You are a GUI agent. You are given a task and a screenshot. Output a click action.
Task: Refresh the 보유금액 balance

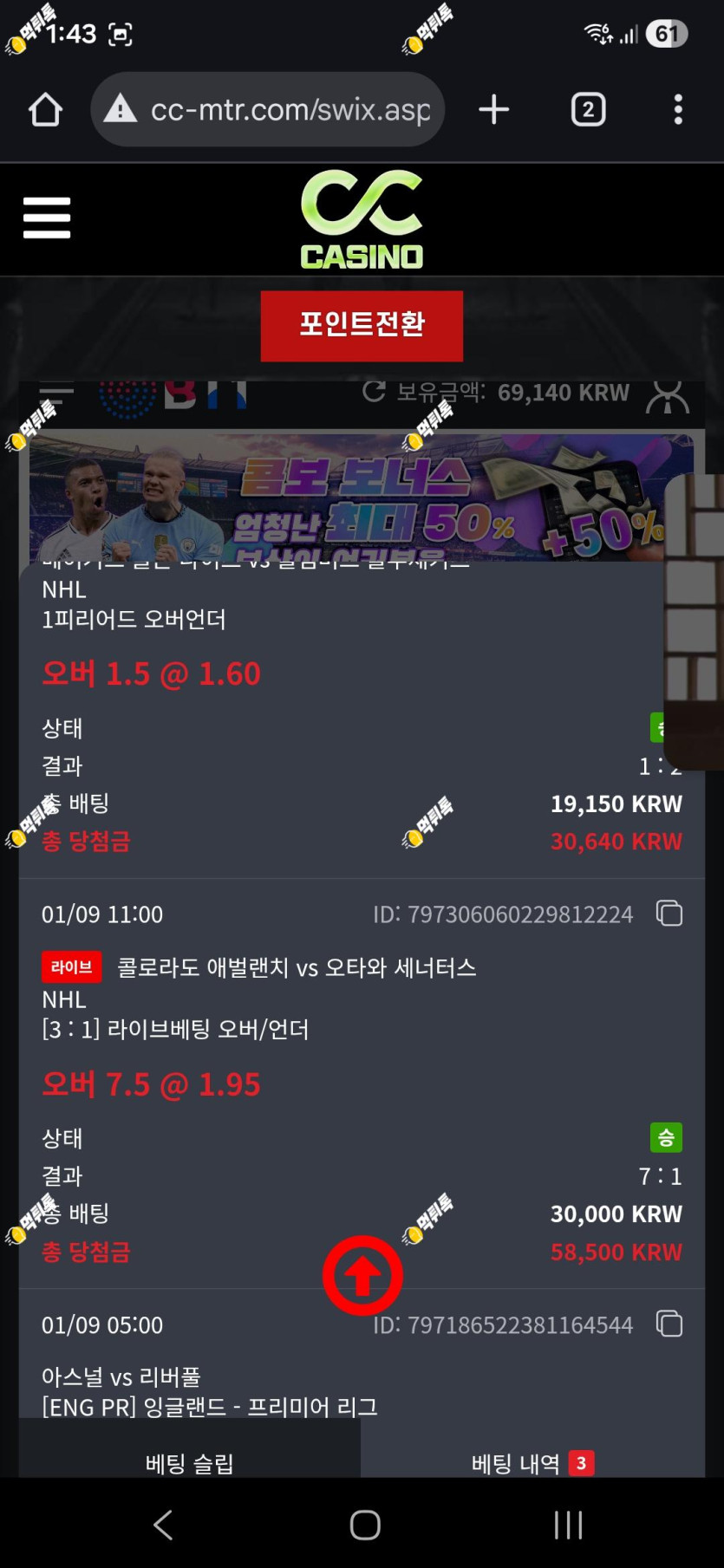point(375,392)
